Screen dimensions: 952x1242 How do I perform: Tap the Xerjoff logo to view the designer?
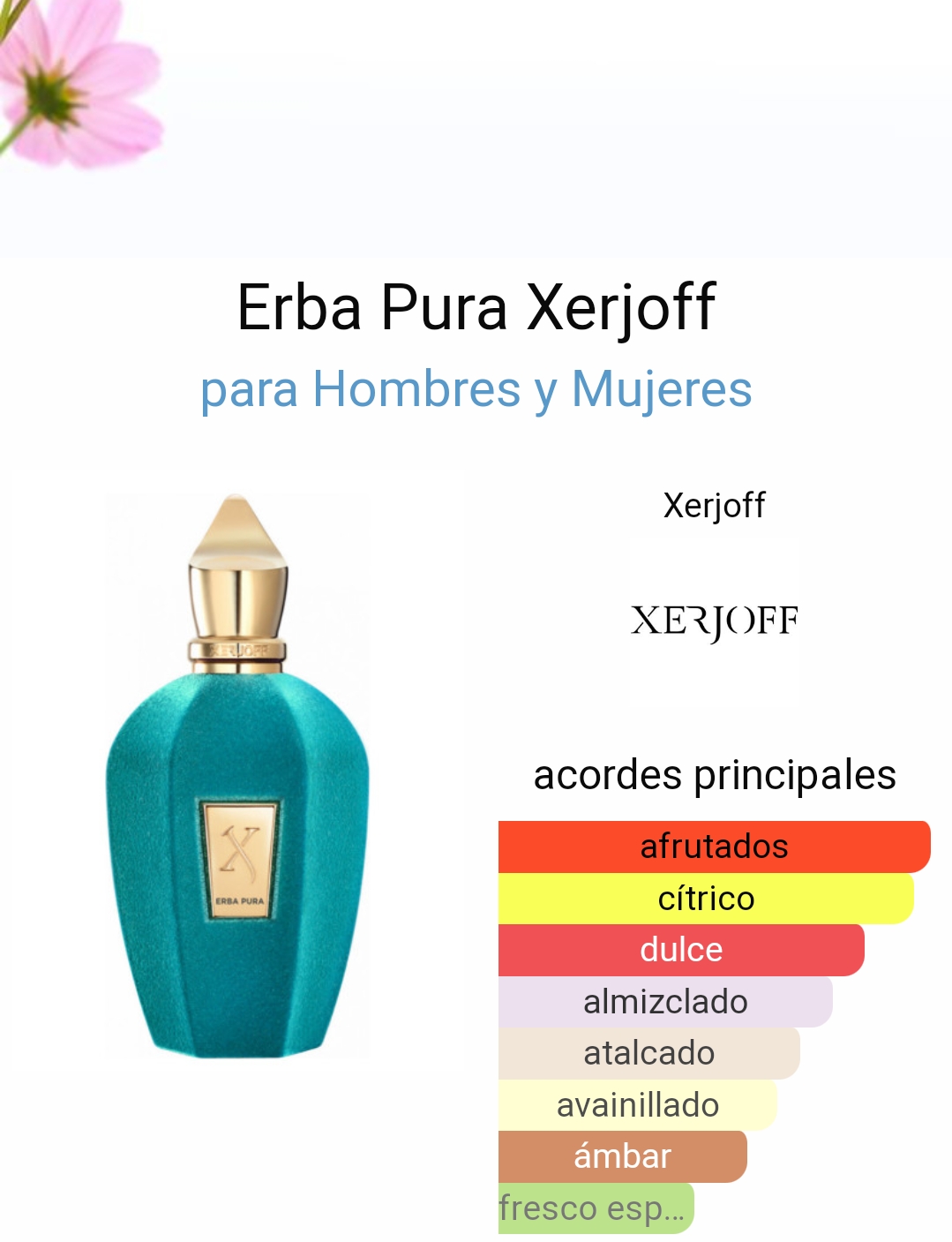point(714,621)
